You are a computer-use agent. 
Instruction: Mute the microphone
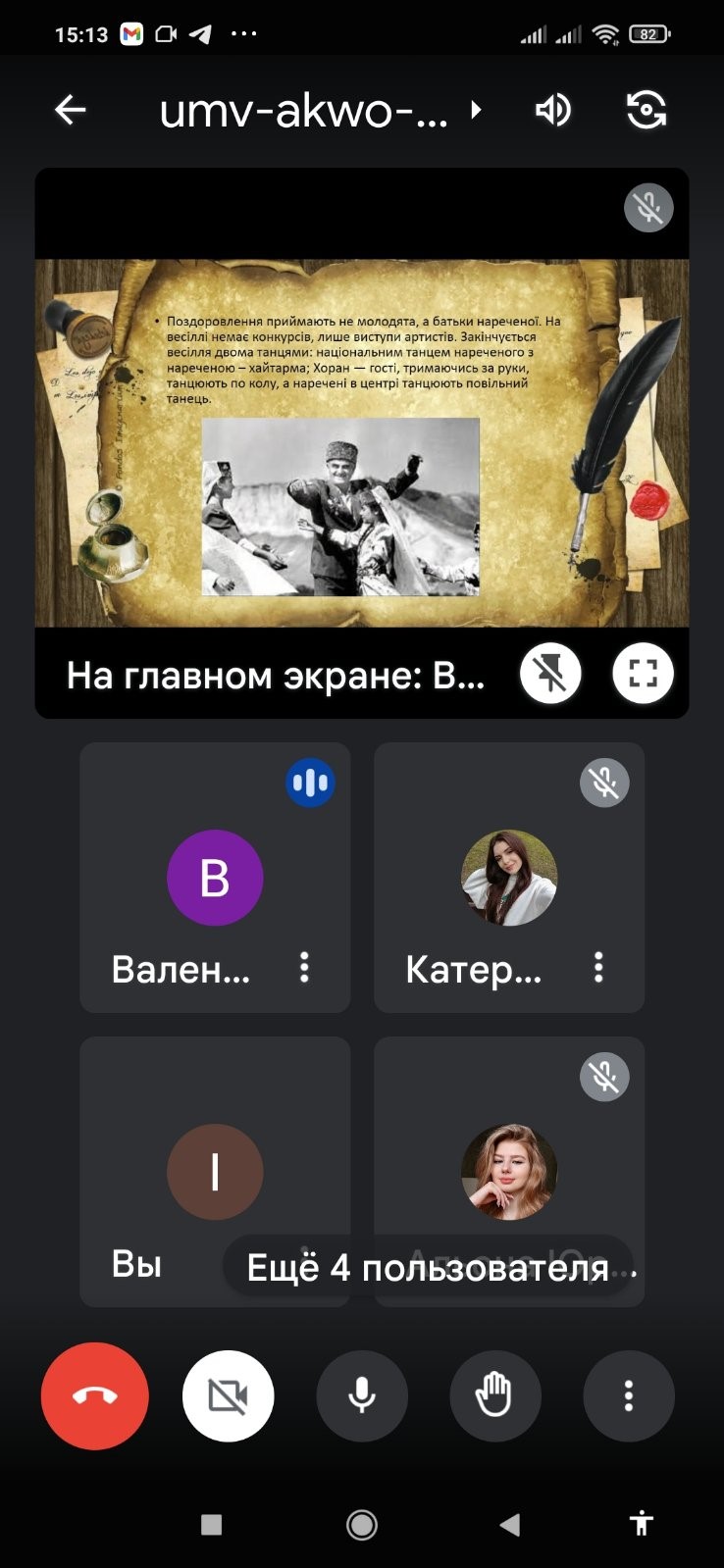(x=362, y=1395)
